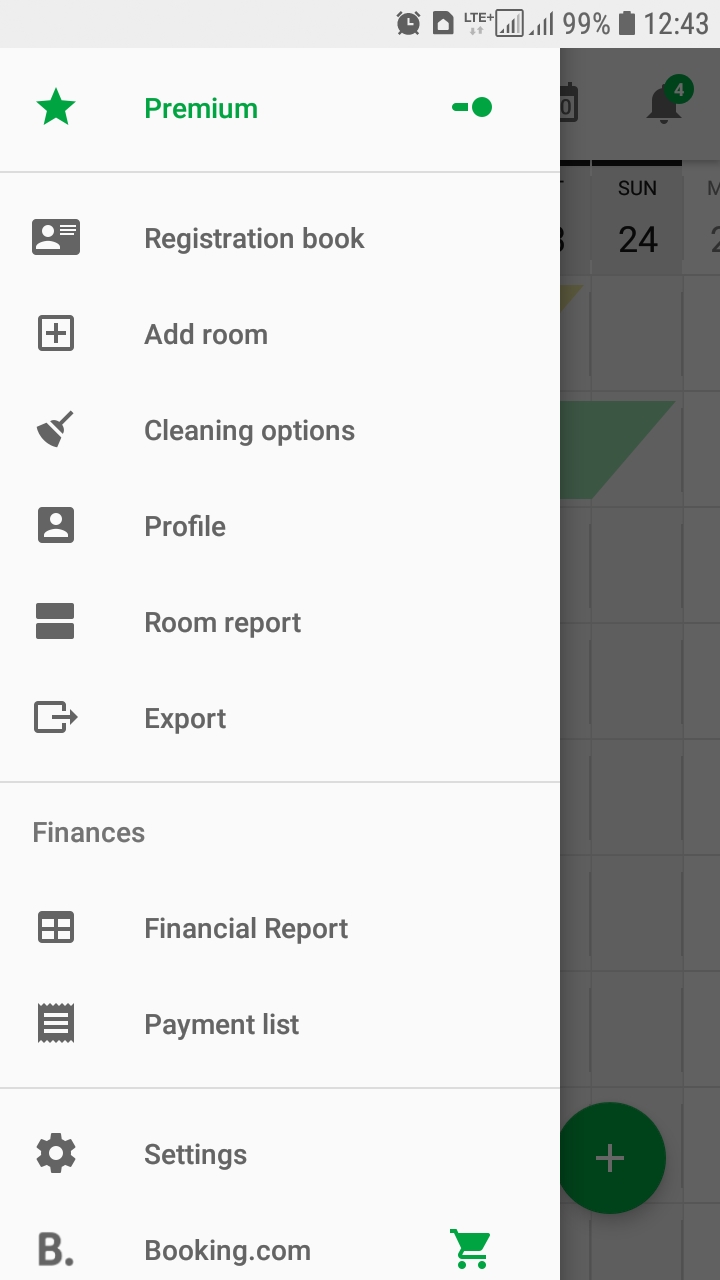Open Settings
Screen dimensions: 720x1280
280,1154
